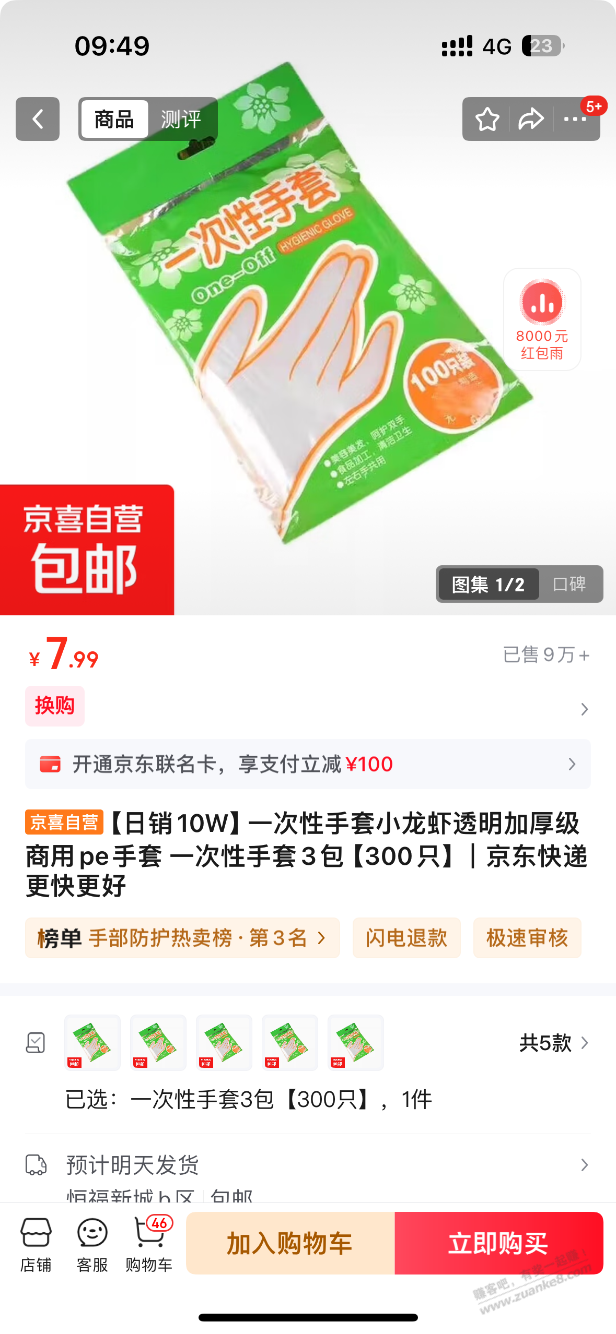
Task: Buy now with 立即购买
Action: [x=498, y=1243]
